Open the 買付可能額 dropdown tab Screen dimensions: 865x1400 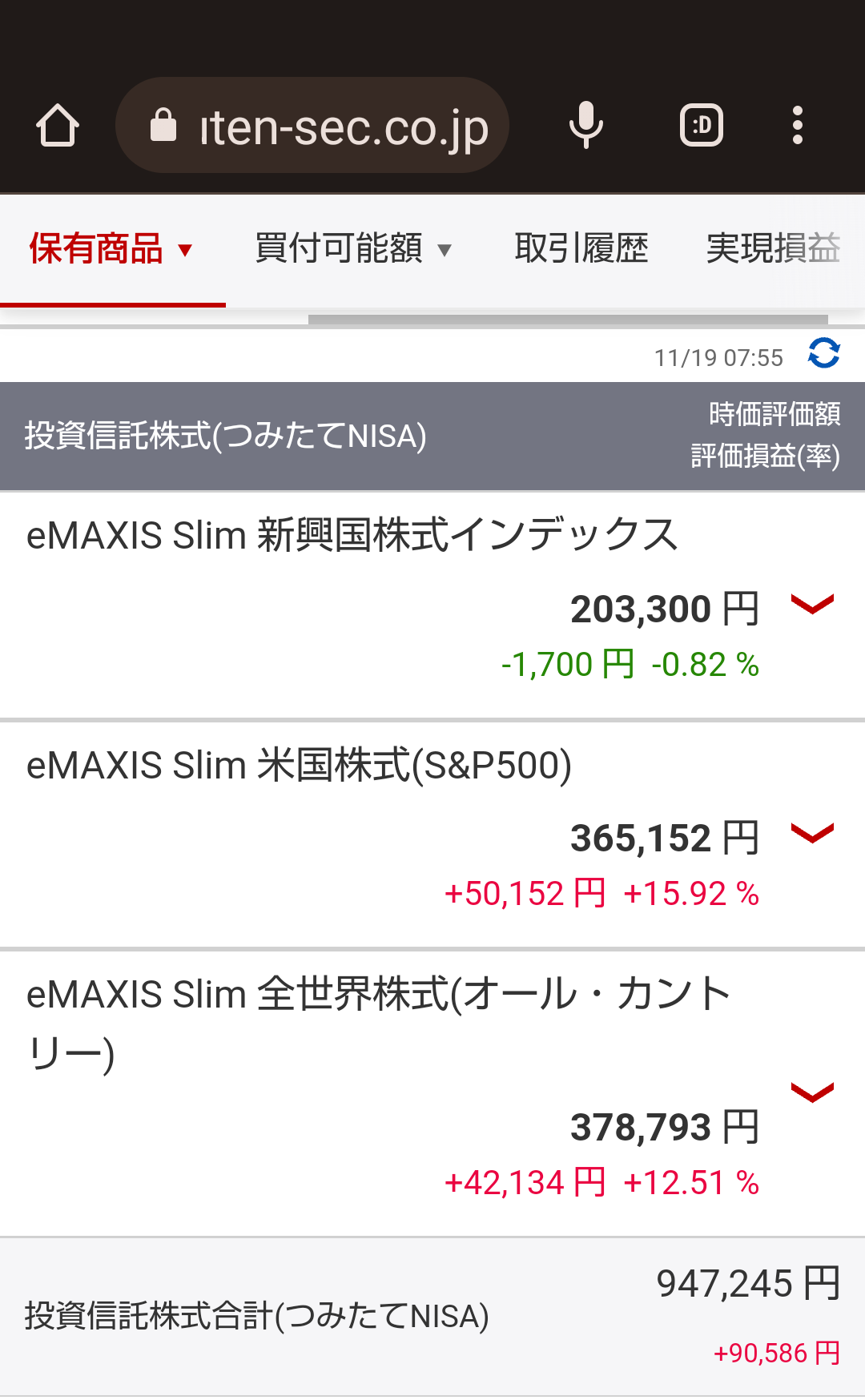(353, 249)
